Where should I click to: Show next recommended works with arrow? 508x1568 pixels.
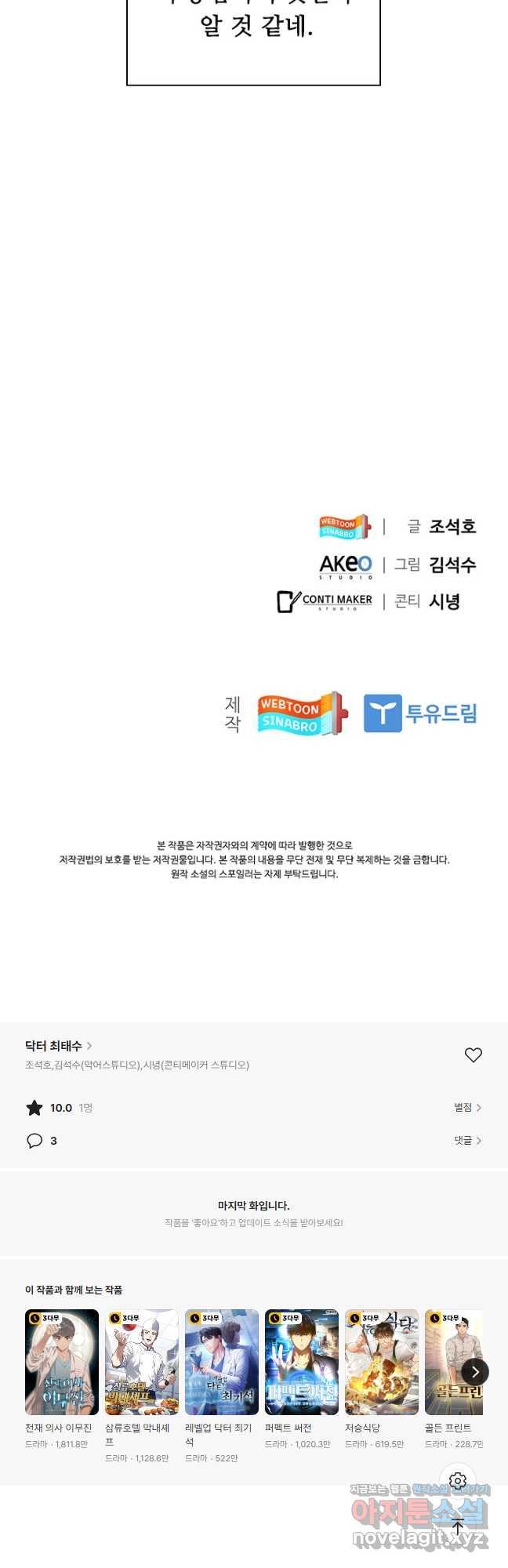[x=474, y=1372]
